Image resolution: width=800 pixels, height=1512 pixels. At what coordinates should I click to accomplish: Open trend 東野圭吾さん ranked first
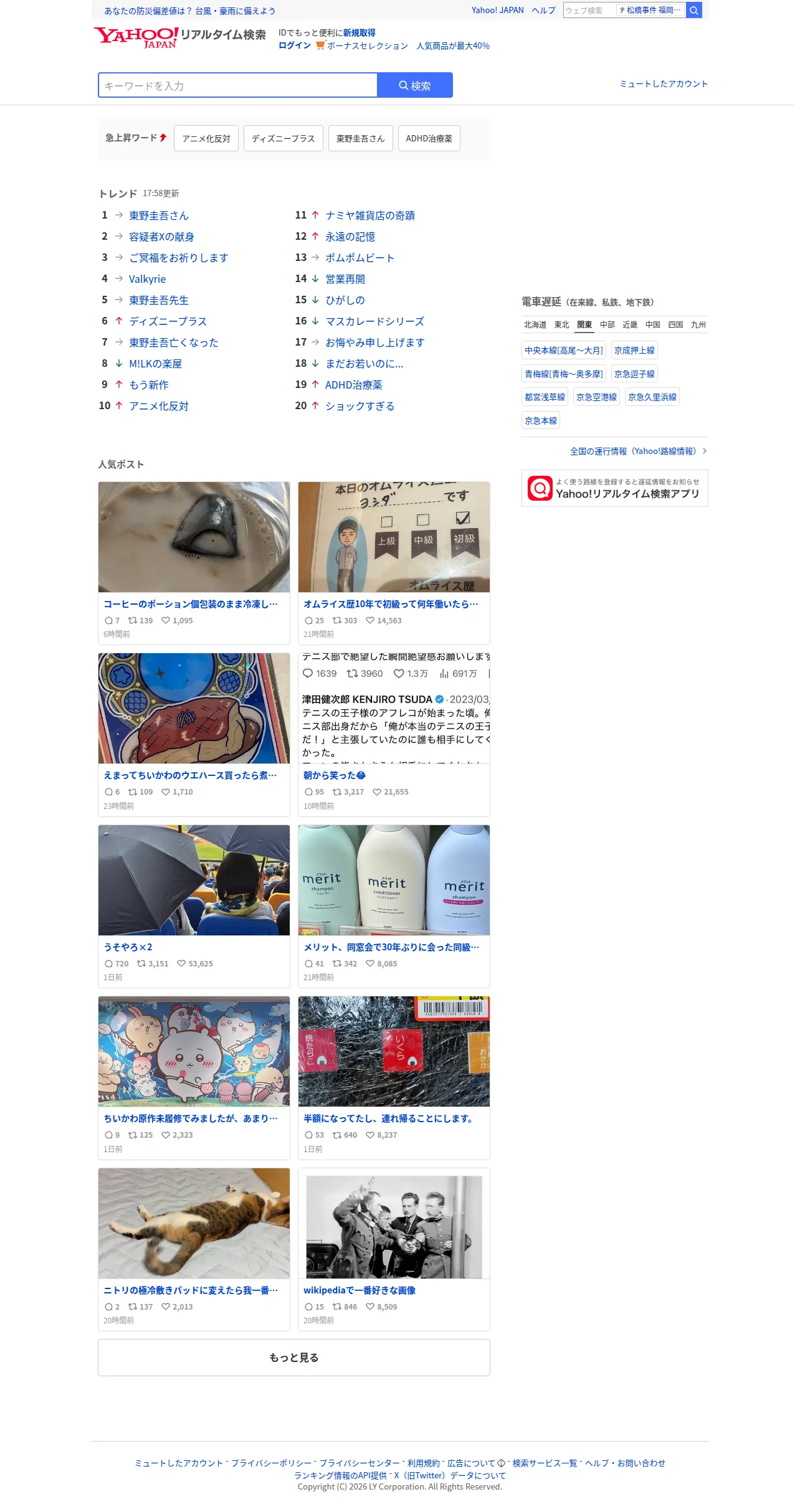(x=159, y=215)
